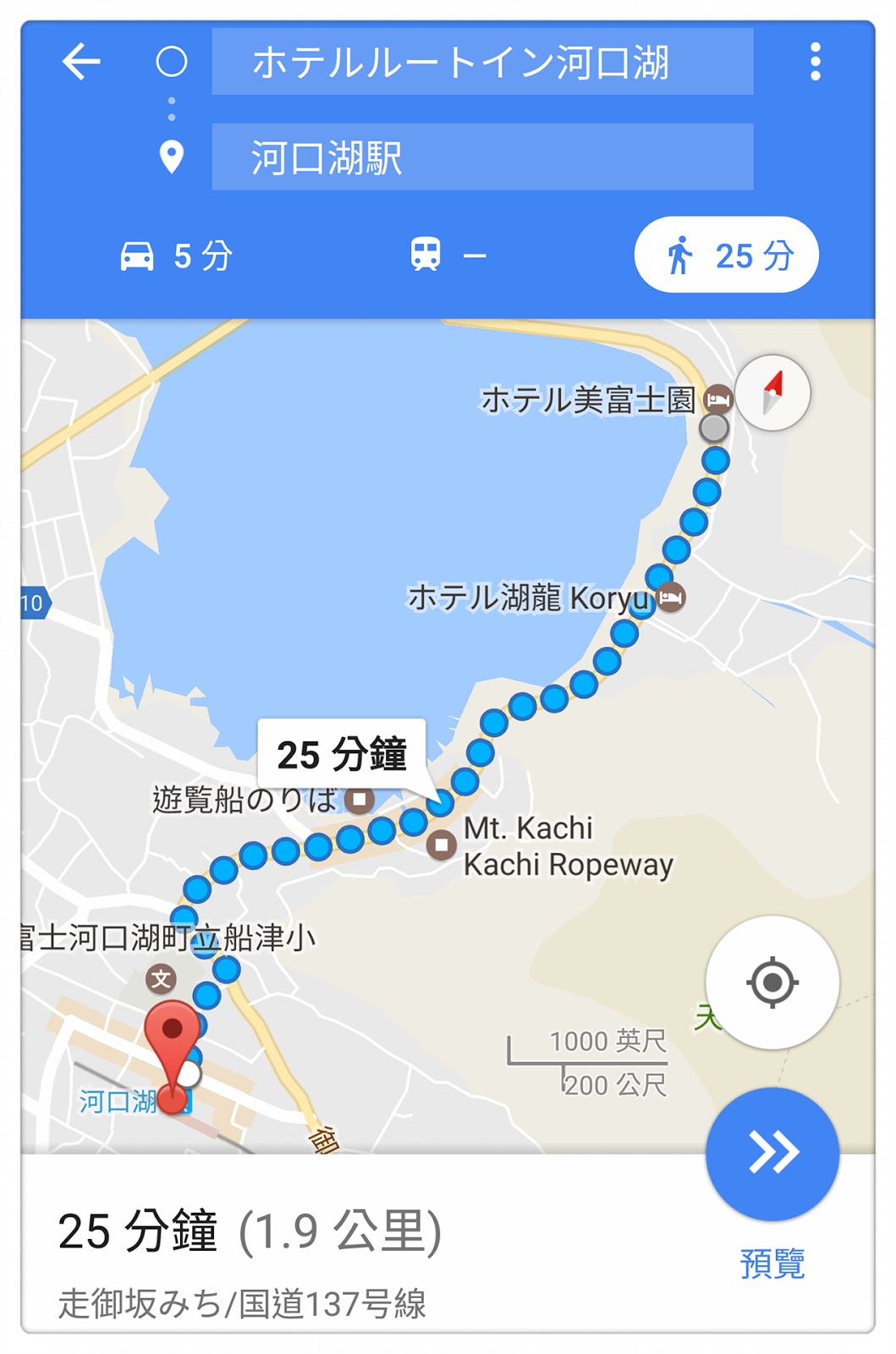Switch to public transit mode

click(448, 256)
